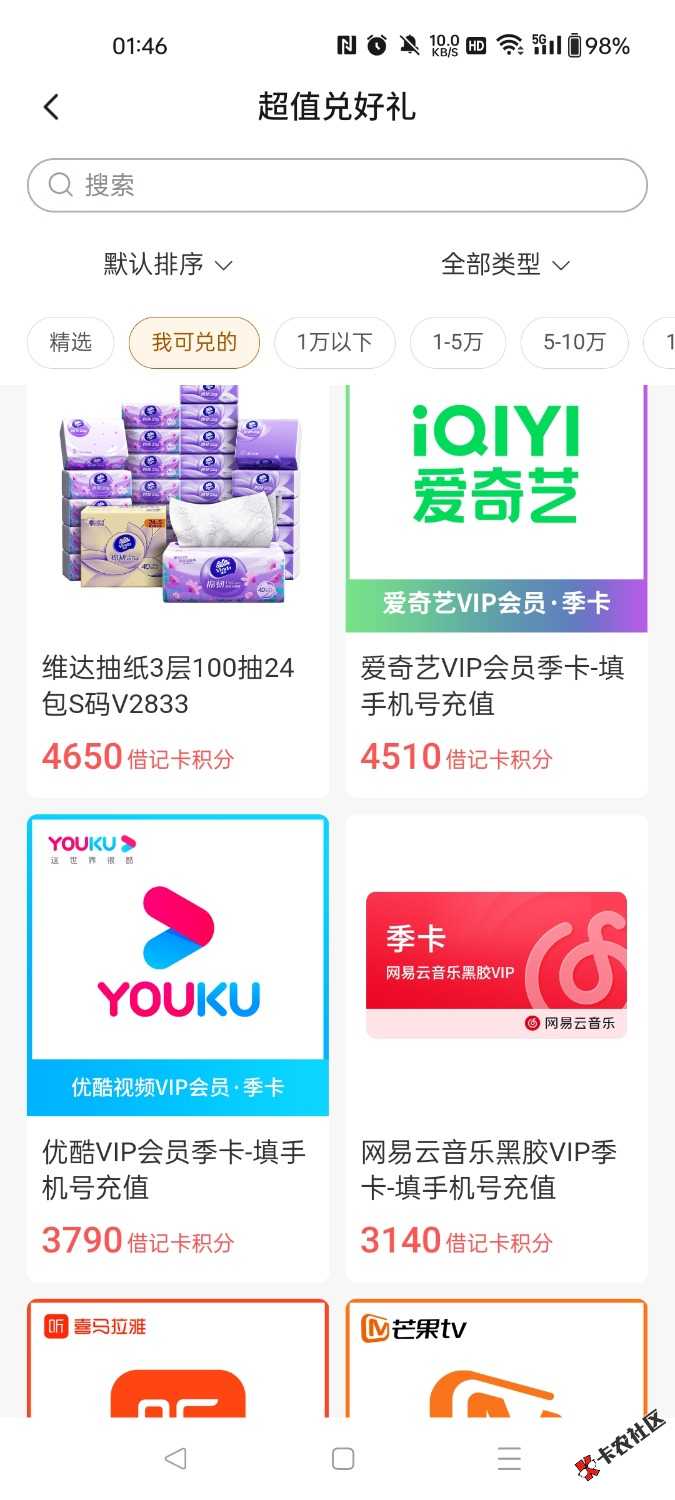This screenshot has height=1500, width=675.
Task: View the 爱奇艺VIP会员季卡 reward
Action: coord(496,590)
